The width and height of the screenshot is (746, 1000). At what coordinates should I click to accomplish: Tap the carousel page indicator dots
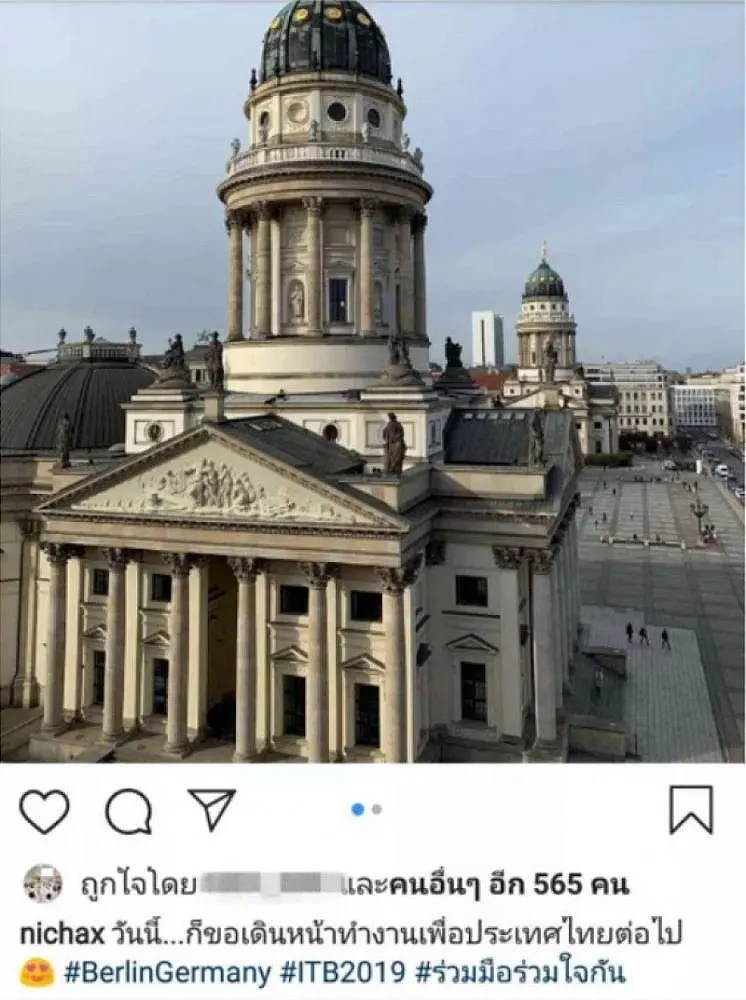(x=366, y=809)
